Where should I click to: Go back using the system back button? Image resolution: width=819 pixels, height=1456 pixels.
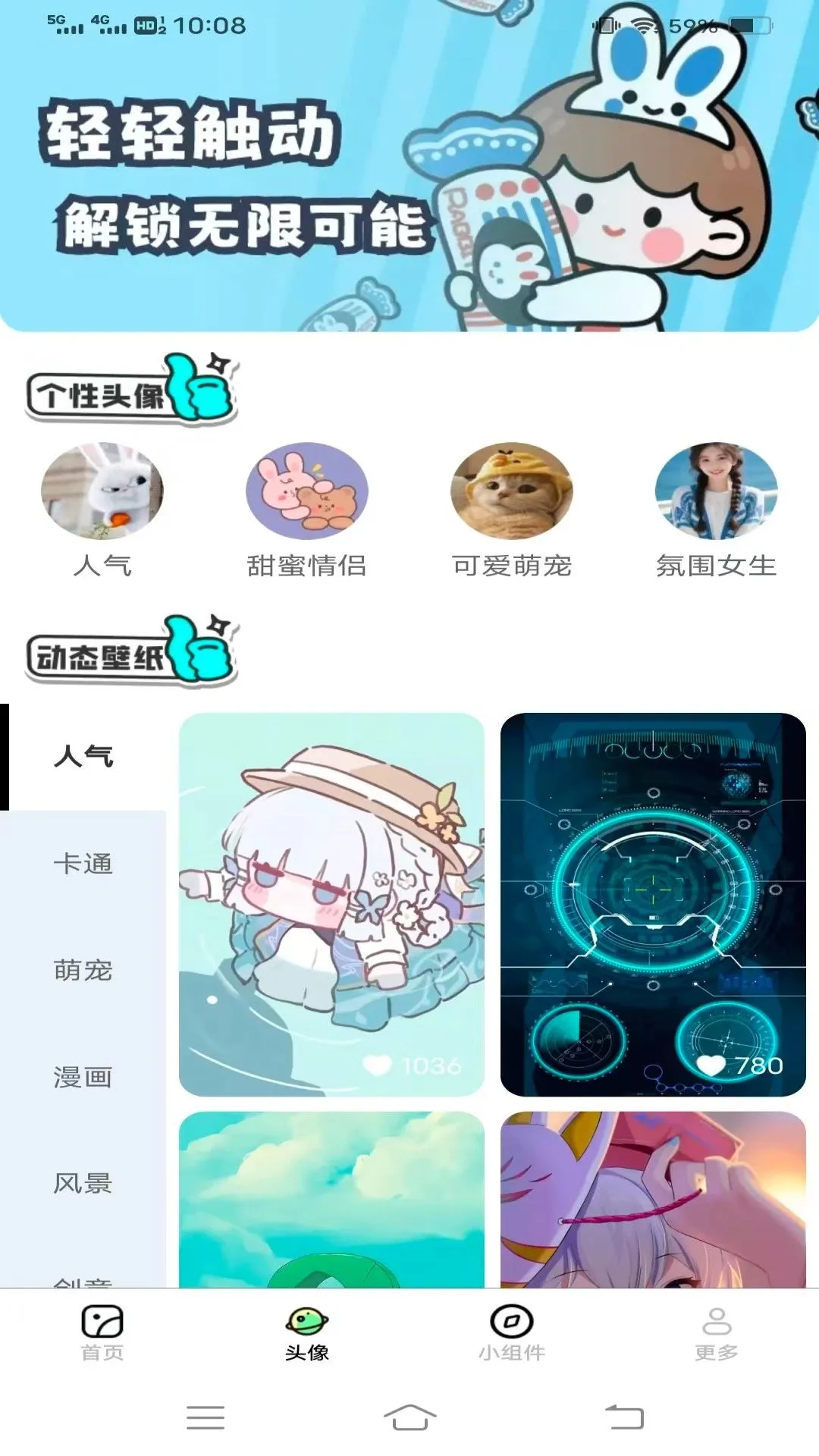(624, 1417)
